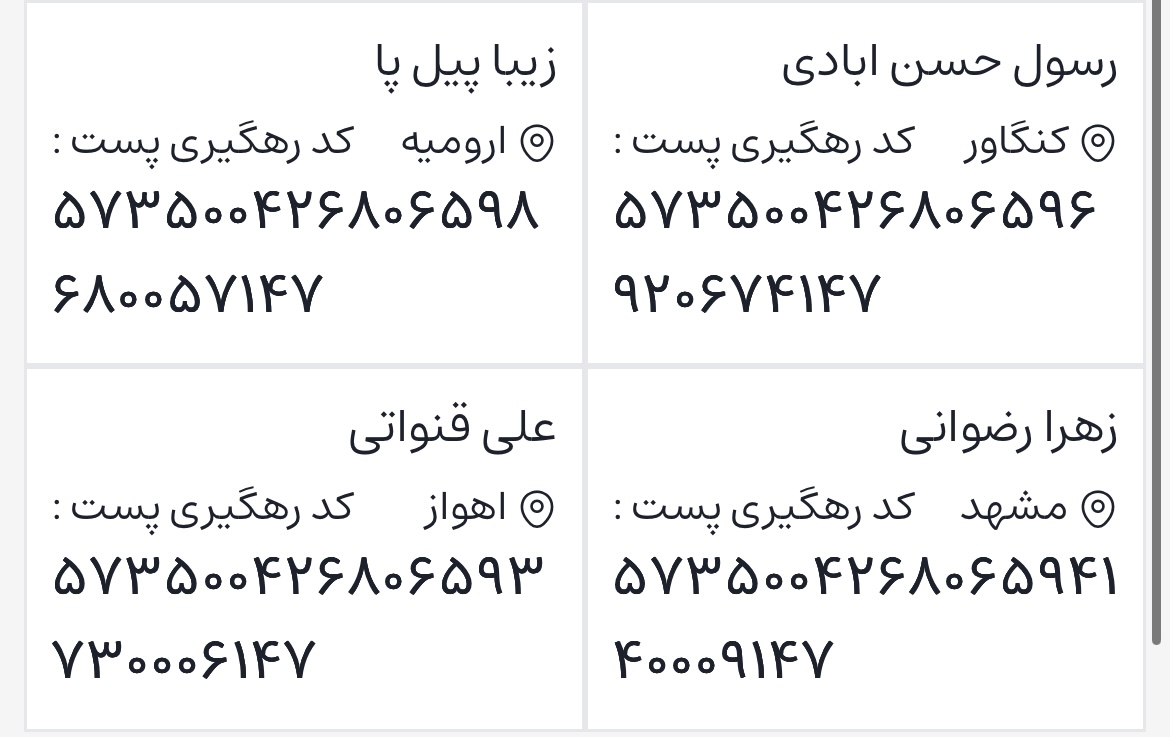Tap the علی قنواتی card
Viewport: 1170px width, 737px height.
[x=304, y=548]
